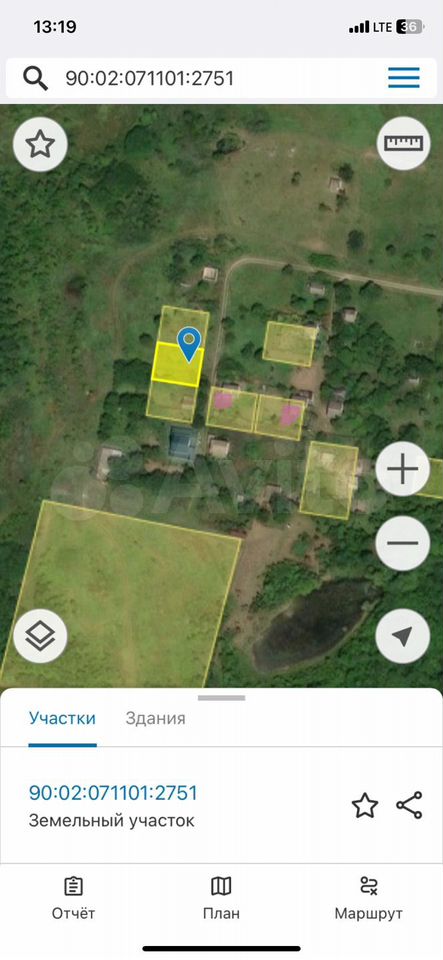
Task: Center map on my location
Action: pyautogui.click(x=403, y=637)
